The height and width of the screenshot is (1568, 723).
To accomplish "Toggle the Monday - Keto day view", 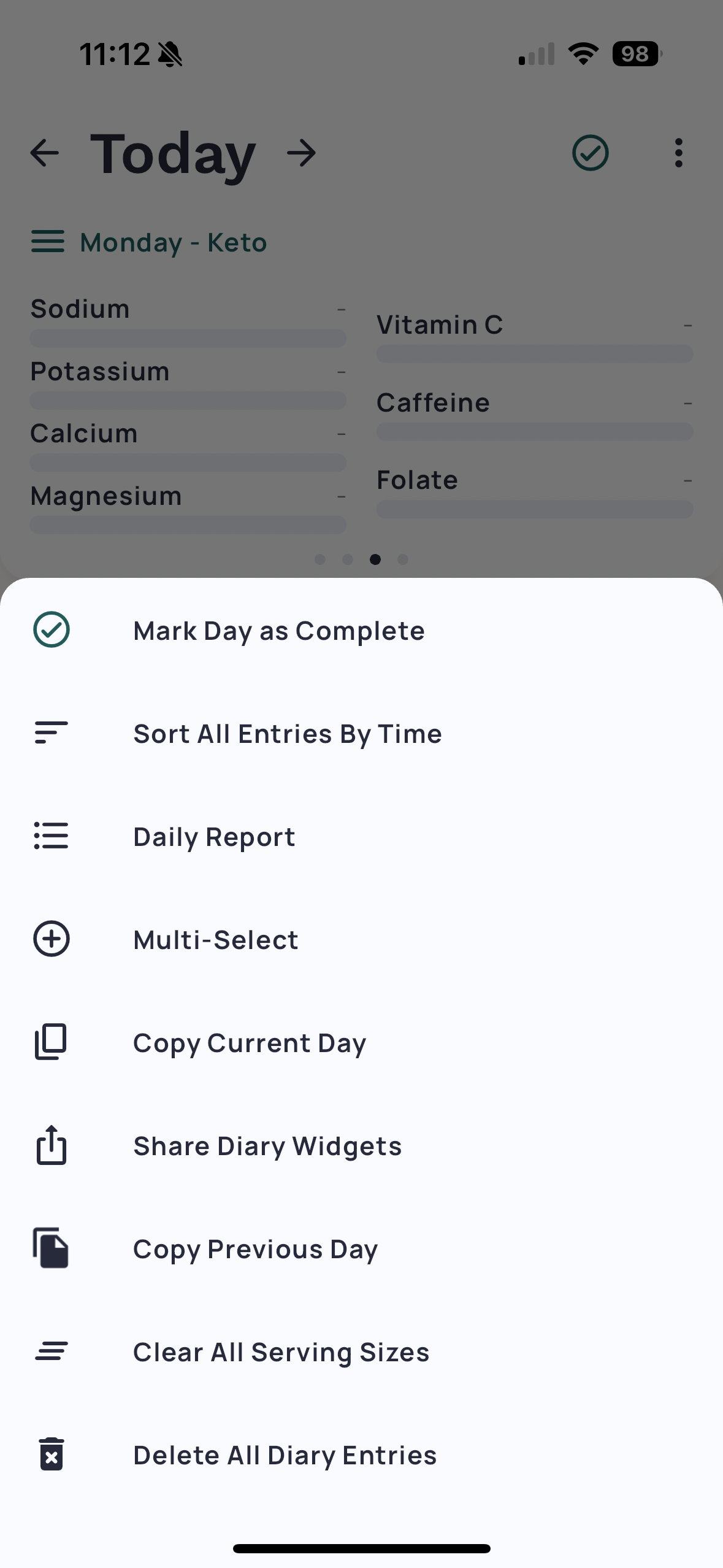I will point(148,241).
